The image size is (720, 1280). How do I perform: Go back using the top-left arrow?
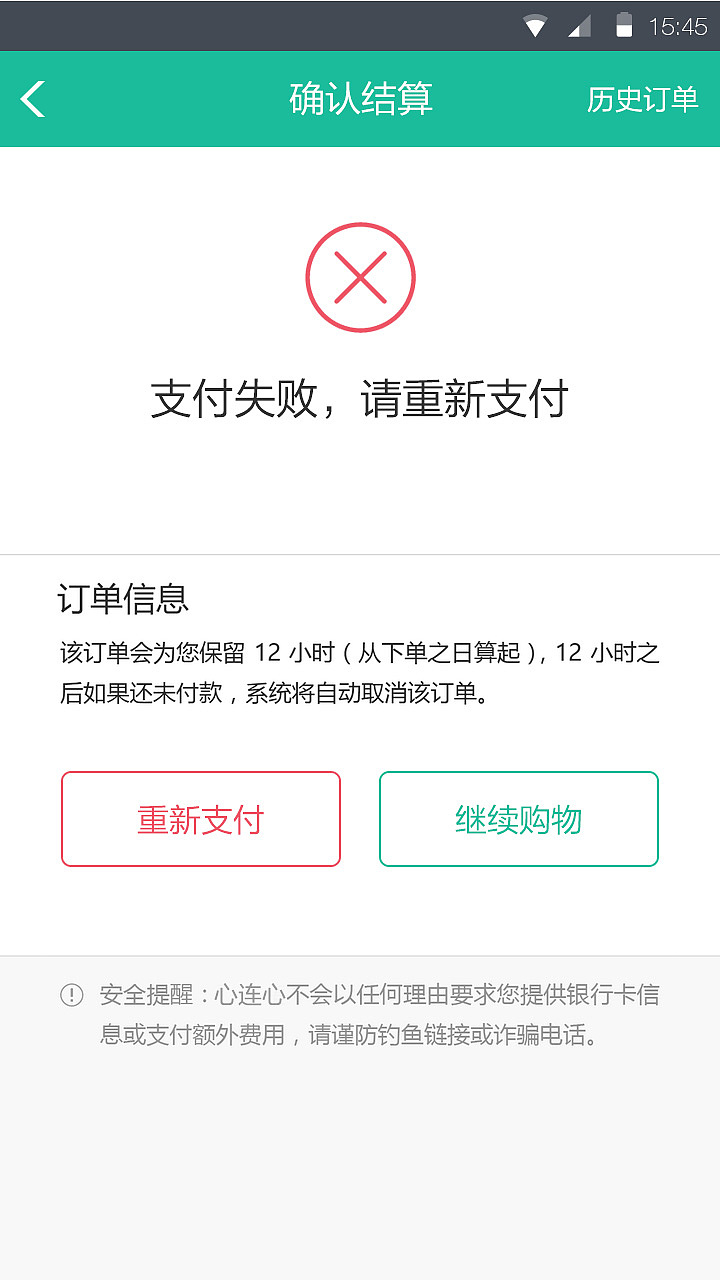click(x=33, y=99)
